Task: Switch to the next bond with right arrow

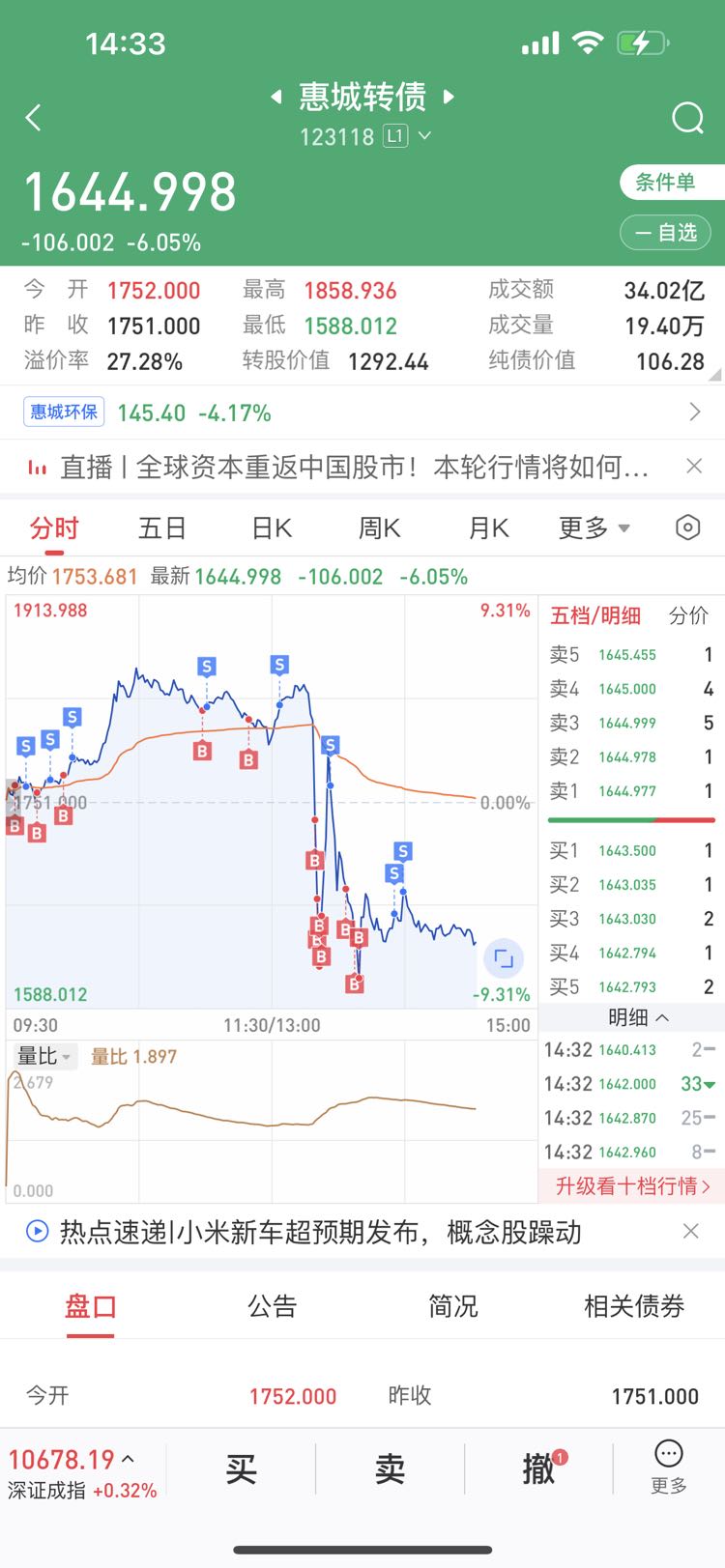Action: (449, 97)
